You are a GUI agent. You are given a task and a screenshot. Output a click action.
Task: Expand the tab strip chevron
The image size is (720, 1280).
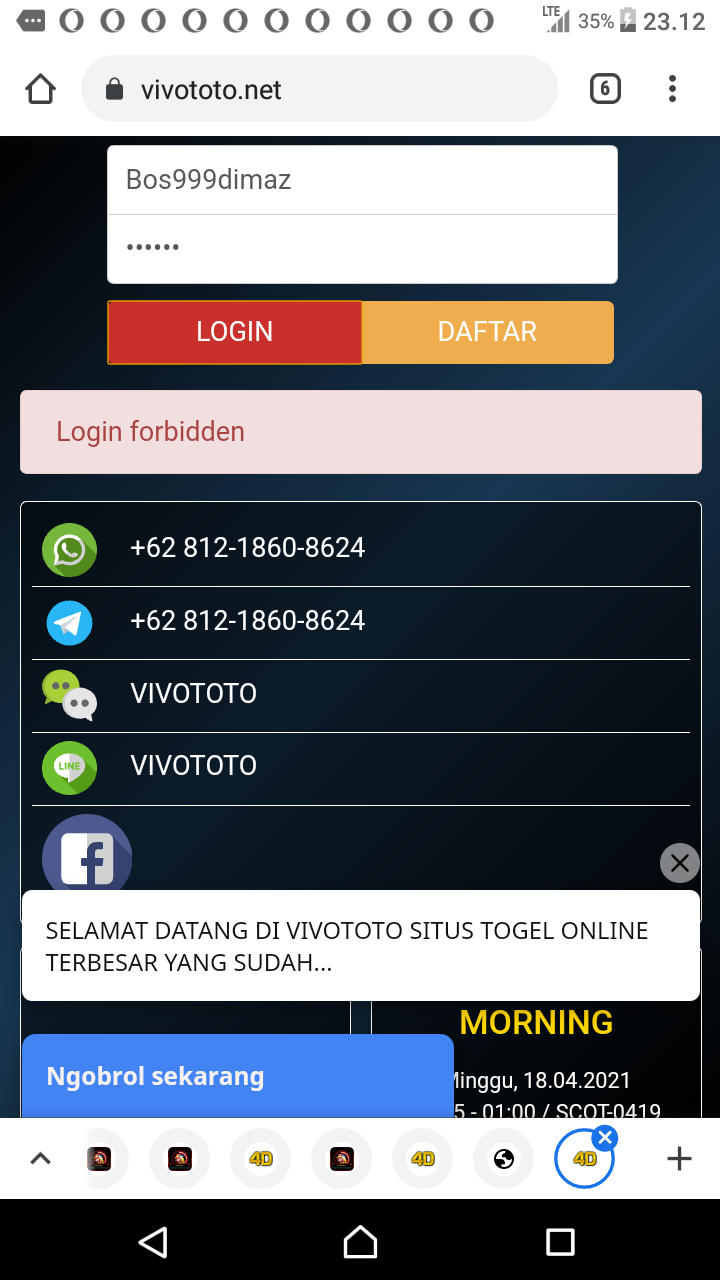tap(40, 1159)
